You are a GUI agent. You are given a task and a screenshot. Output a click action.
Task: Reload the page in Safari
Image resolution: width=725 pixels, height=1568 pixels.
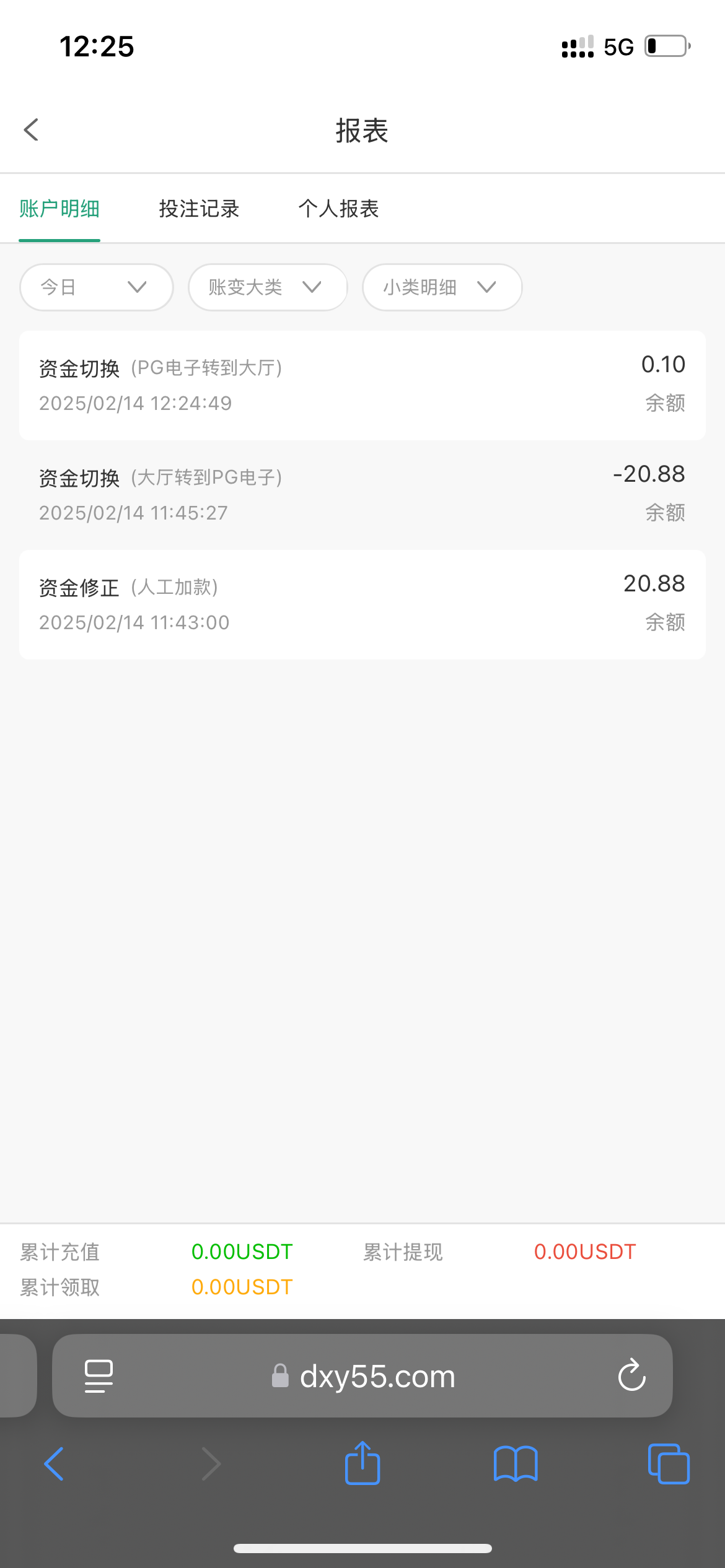[x=631, y=1375]
